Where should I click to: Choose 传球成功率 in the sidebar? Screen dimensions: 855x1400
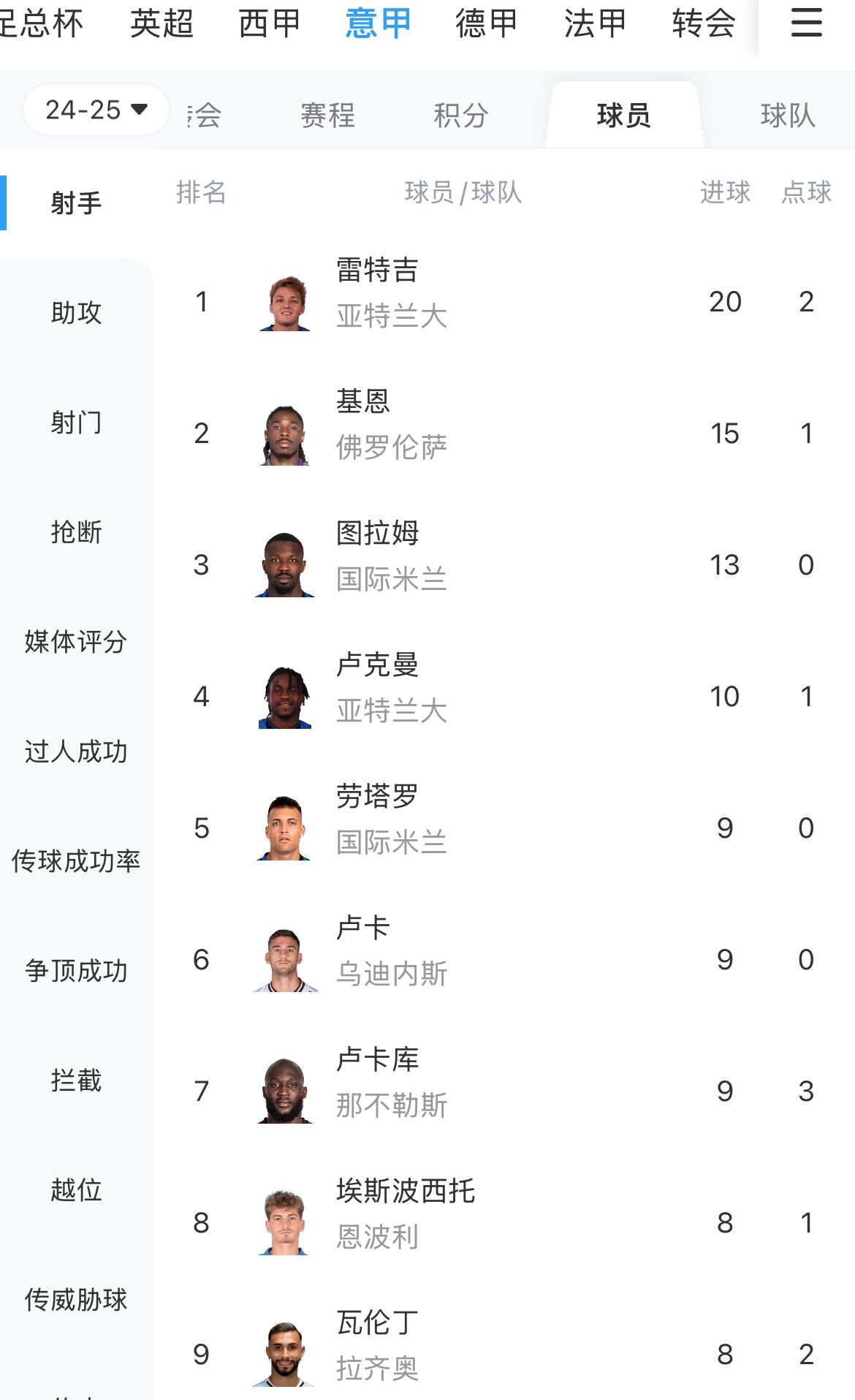pos(76,861)
